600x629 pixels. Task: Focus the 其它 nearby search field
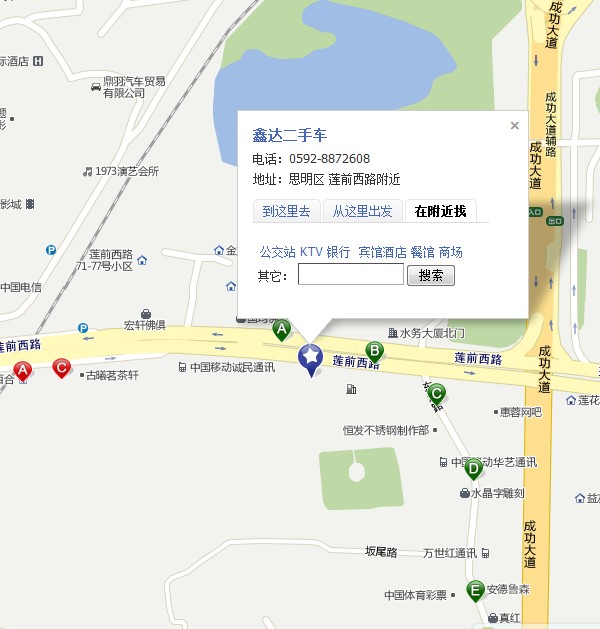(351, 275)
